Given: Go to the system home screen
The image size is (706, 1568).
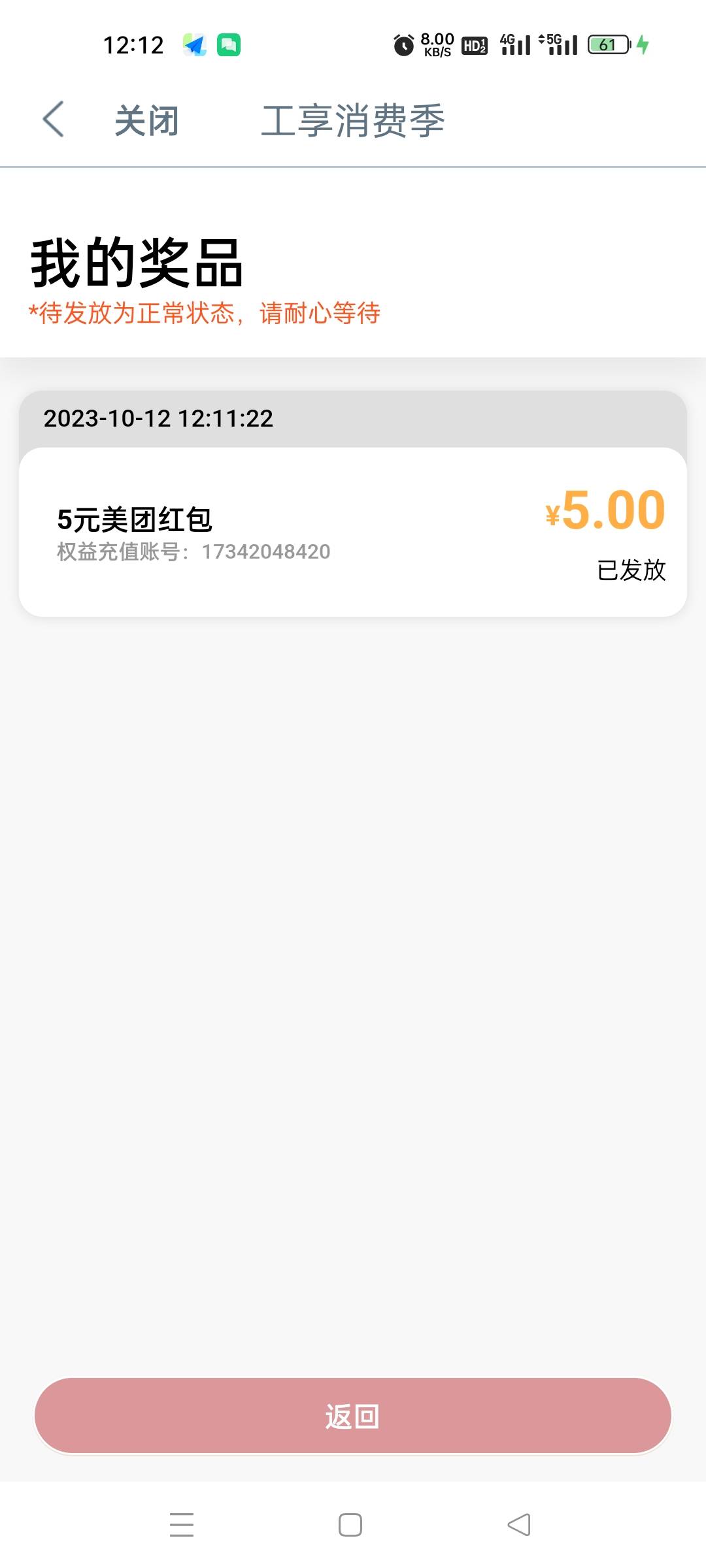Looking at the screenshot, I should [x=350, y=1524].
